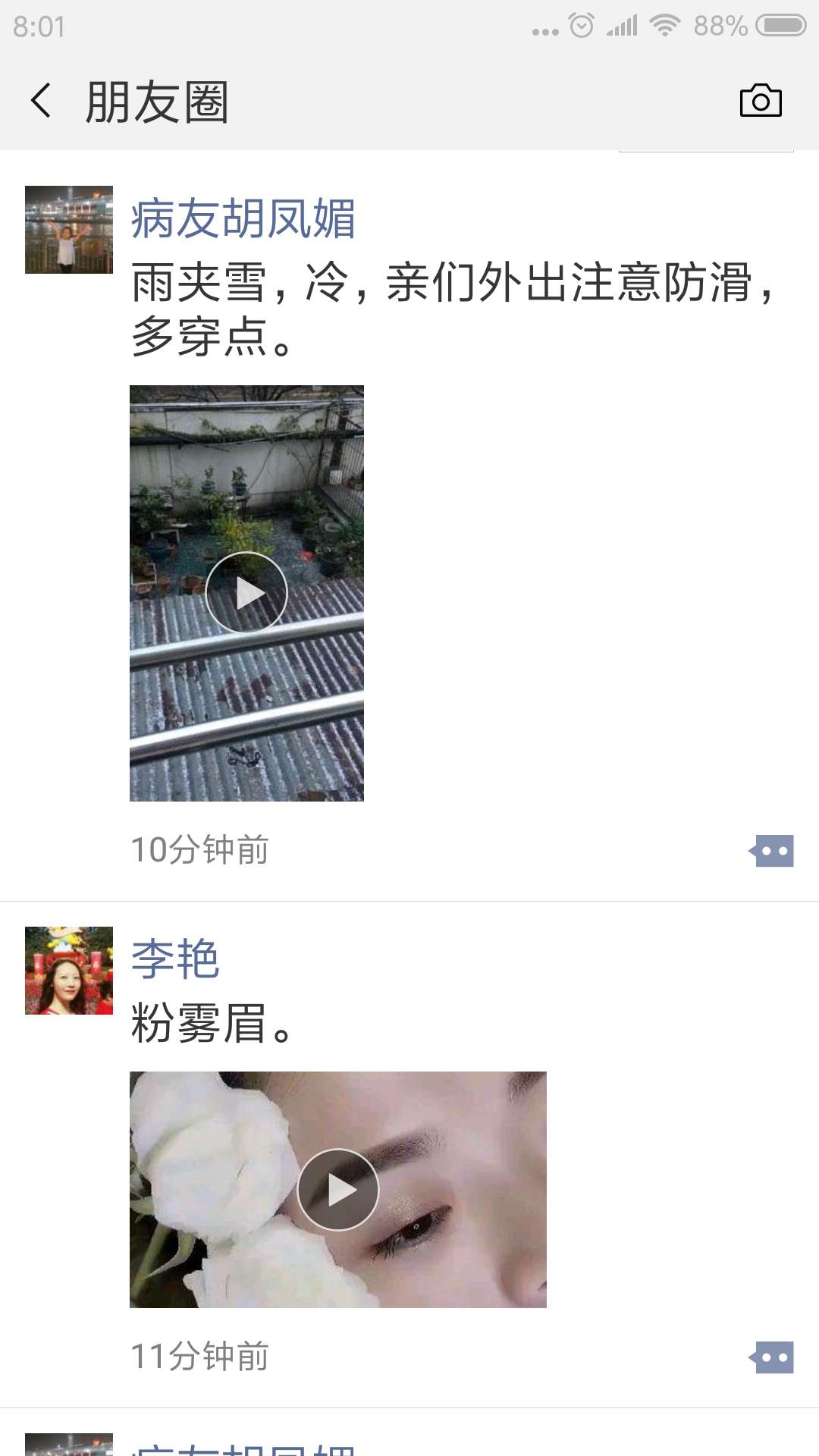This screenshot has height=1456, width=819.
Task: Tap the Wi-Fi icon in the status bar
Action: pyautogui.click(x=667, y=25)
